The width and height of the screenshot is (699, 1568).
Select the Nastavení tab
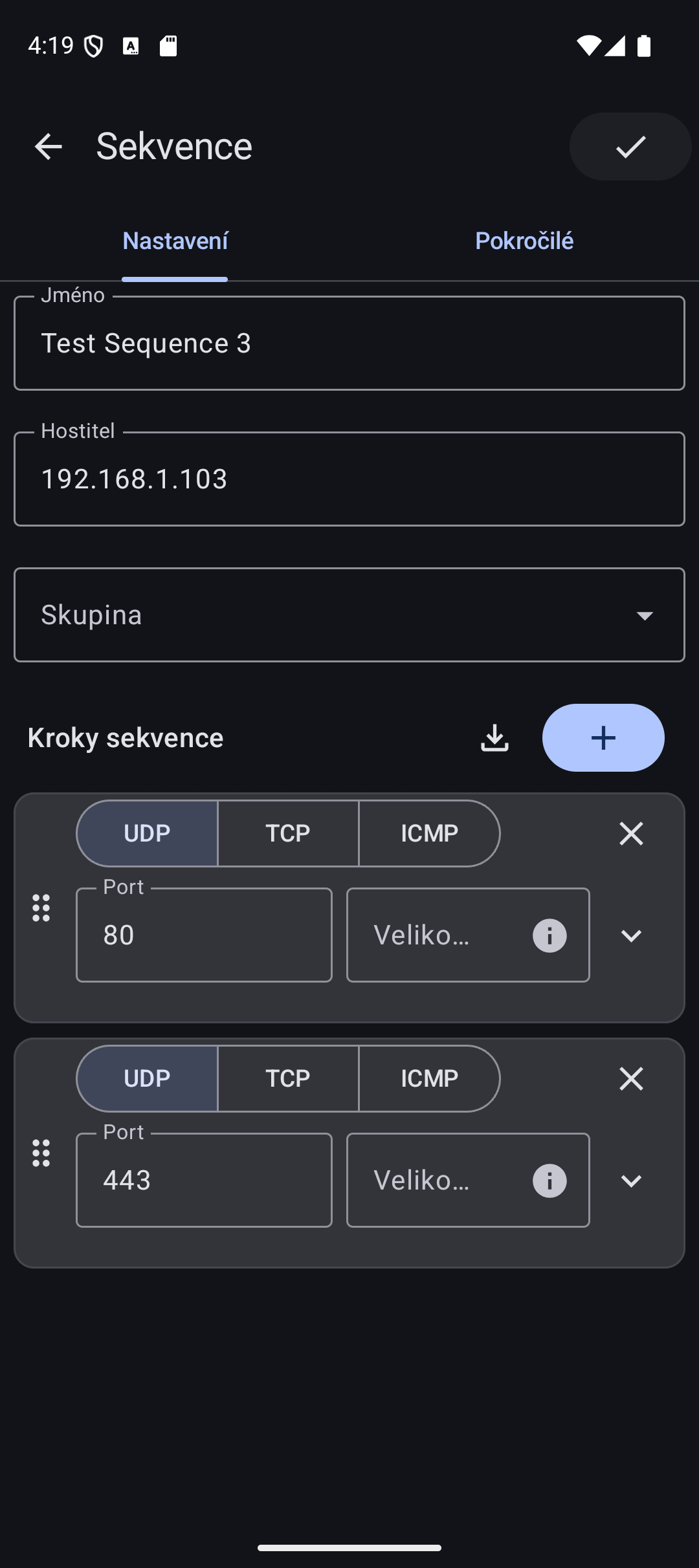175,241
